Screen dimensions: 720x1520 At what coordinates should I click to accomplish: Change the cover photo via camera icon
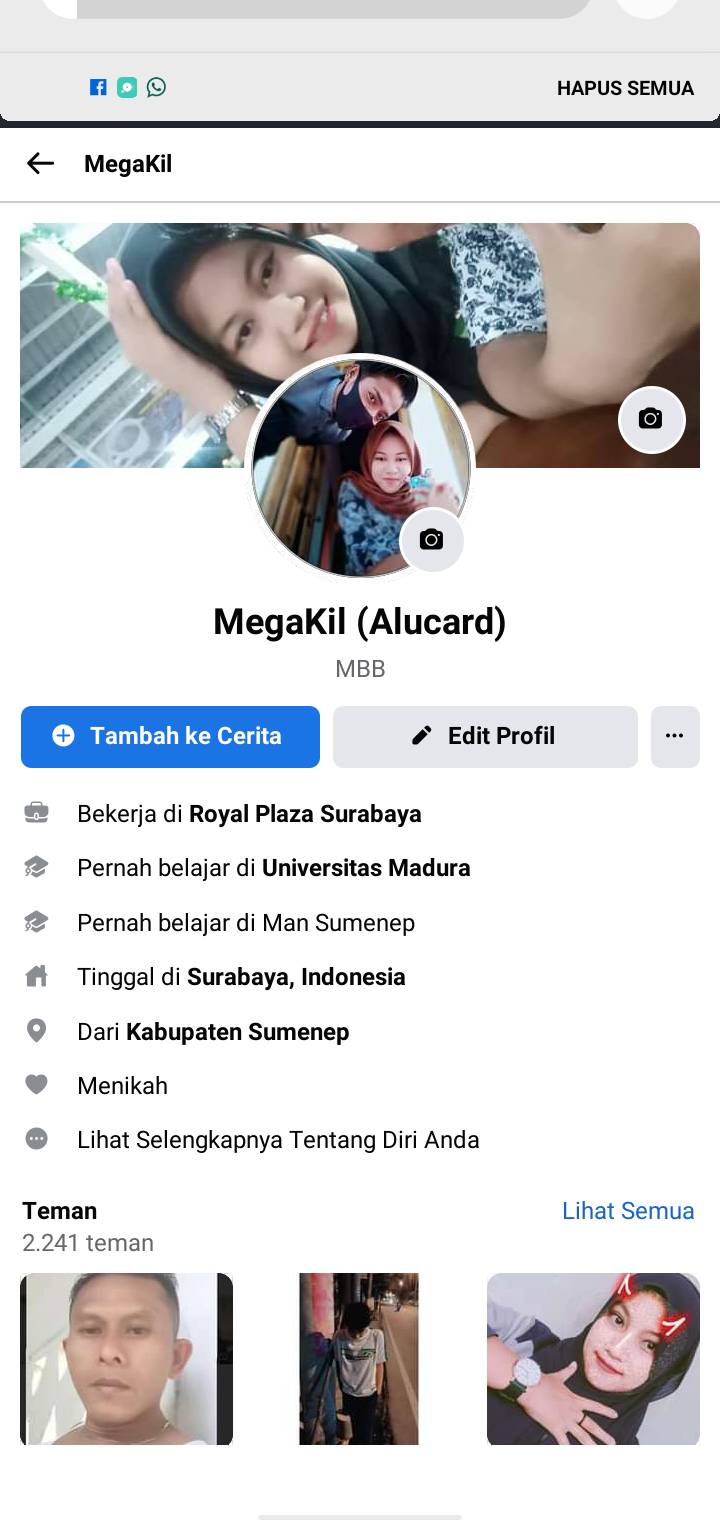651,419
